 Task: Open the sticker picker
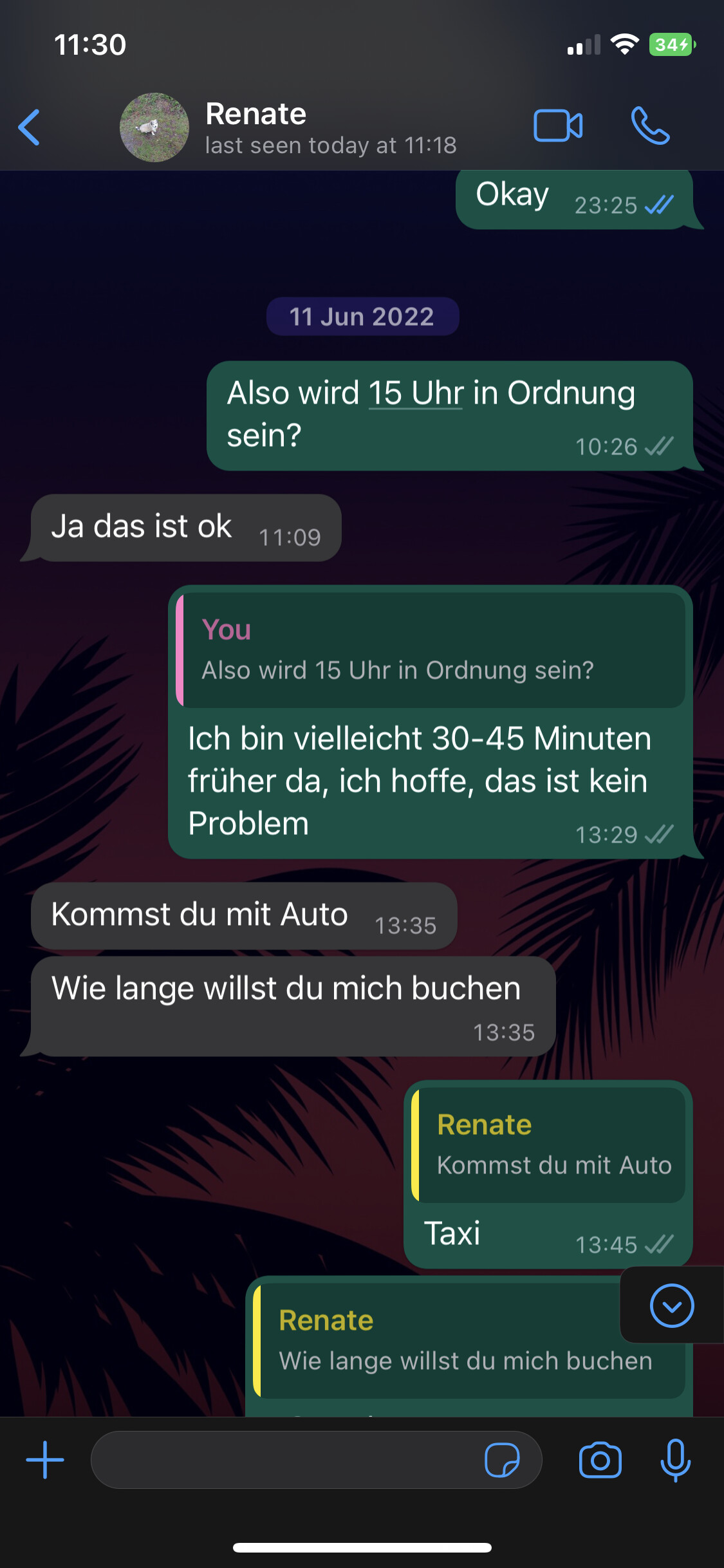coord(502,1460)
